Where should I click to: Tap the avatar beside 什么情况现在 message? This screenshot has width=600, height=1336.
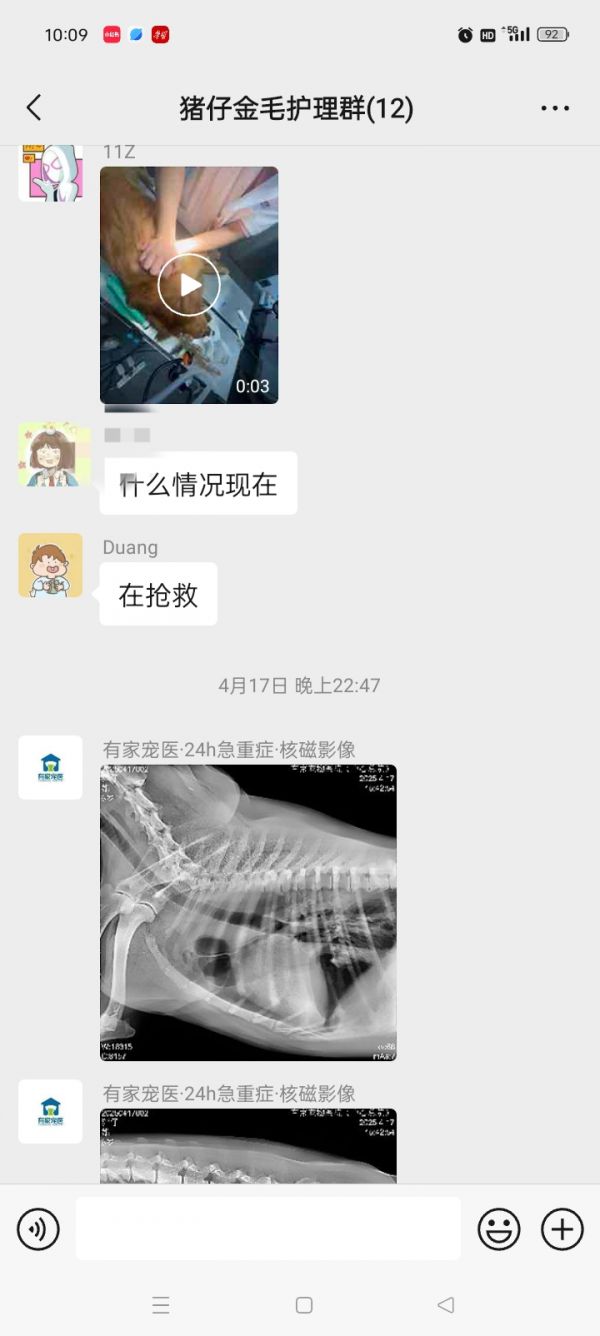50,455
